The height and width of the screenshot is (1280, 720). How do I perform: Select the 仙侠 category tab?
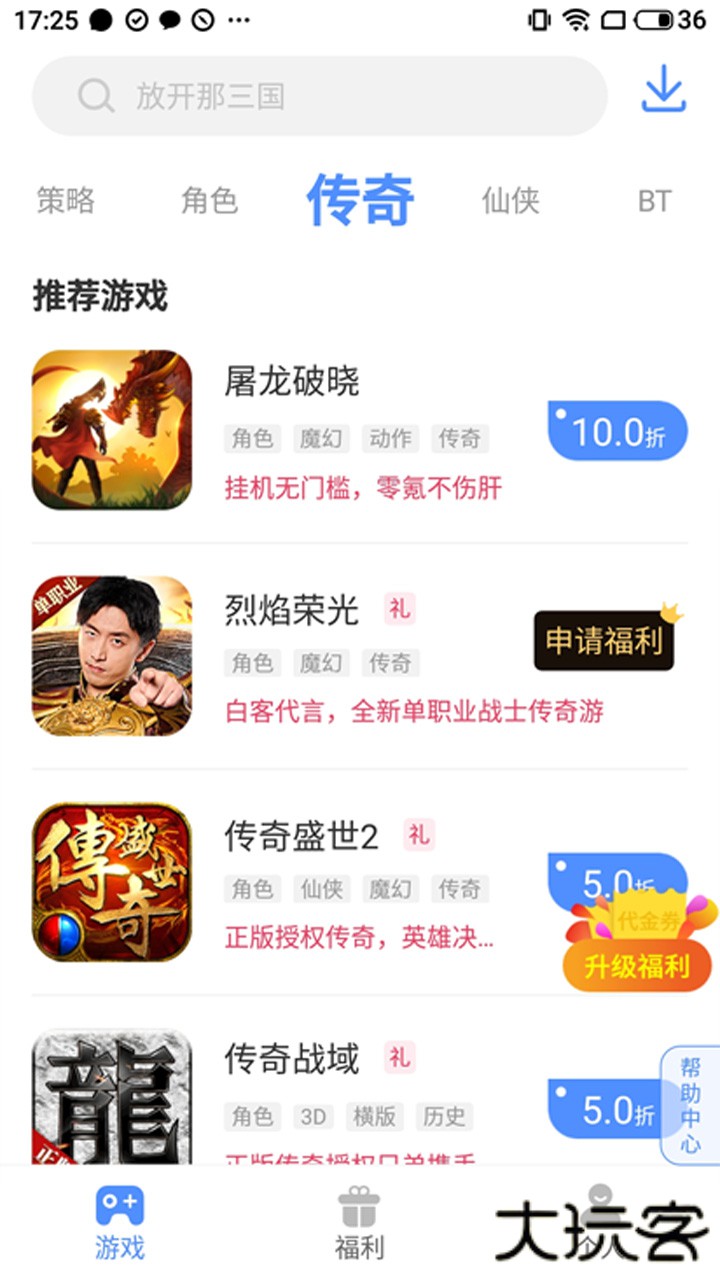coord(508,200)
